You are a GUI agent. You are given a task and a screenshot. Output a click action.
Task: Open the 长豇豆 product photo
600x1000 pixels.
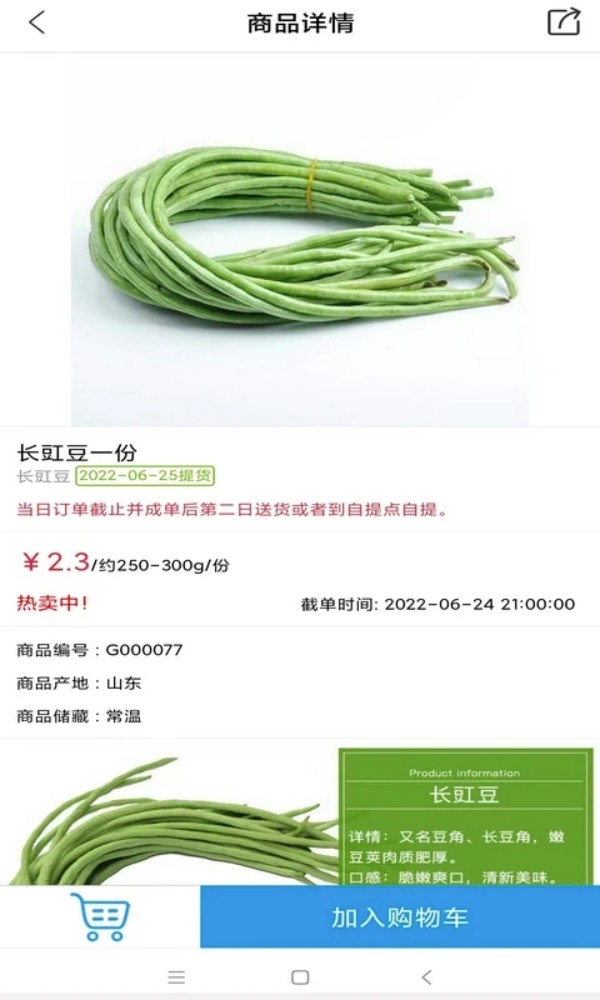pos(300,240)
